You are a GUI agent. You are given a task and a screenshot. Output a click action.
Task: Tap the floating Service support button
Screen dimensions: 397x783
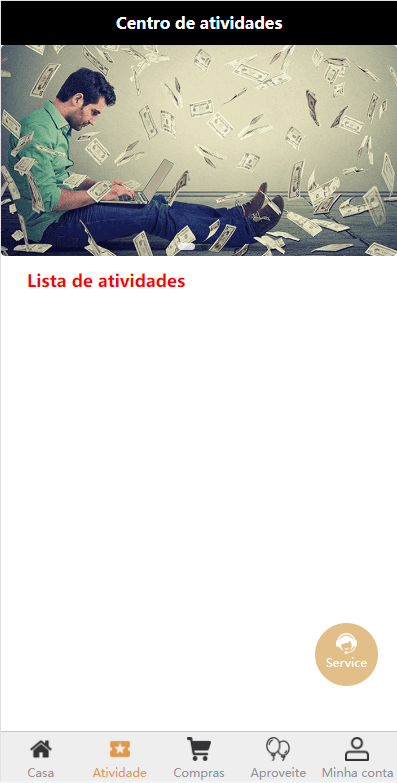346,654
